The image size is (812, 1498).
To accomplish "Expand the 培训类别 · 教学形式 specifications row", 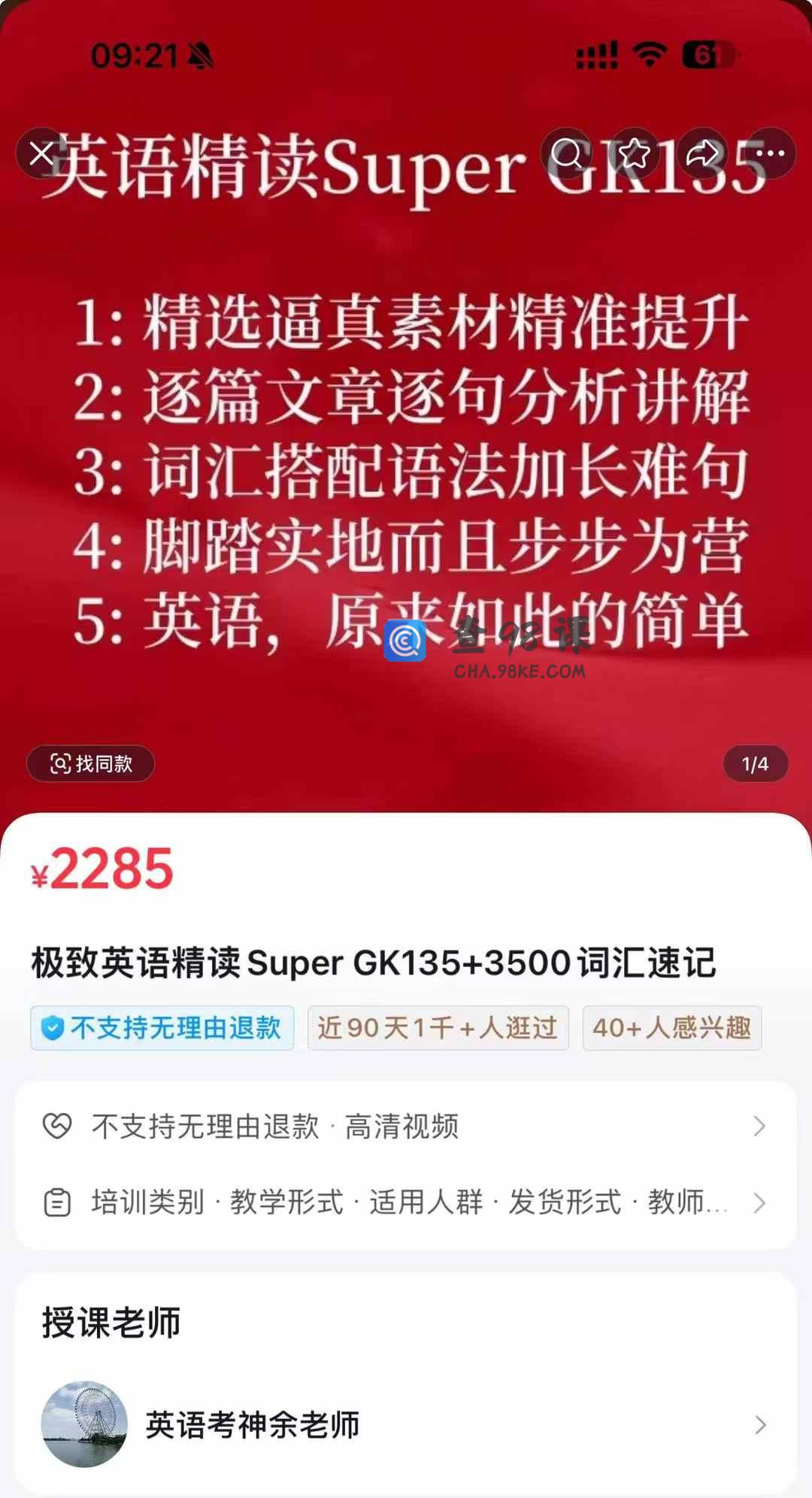I will pos(404,1202).
